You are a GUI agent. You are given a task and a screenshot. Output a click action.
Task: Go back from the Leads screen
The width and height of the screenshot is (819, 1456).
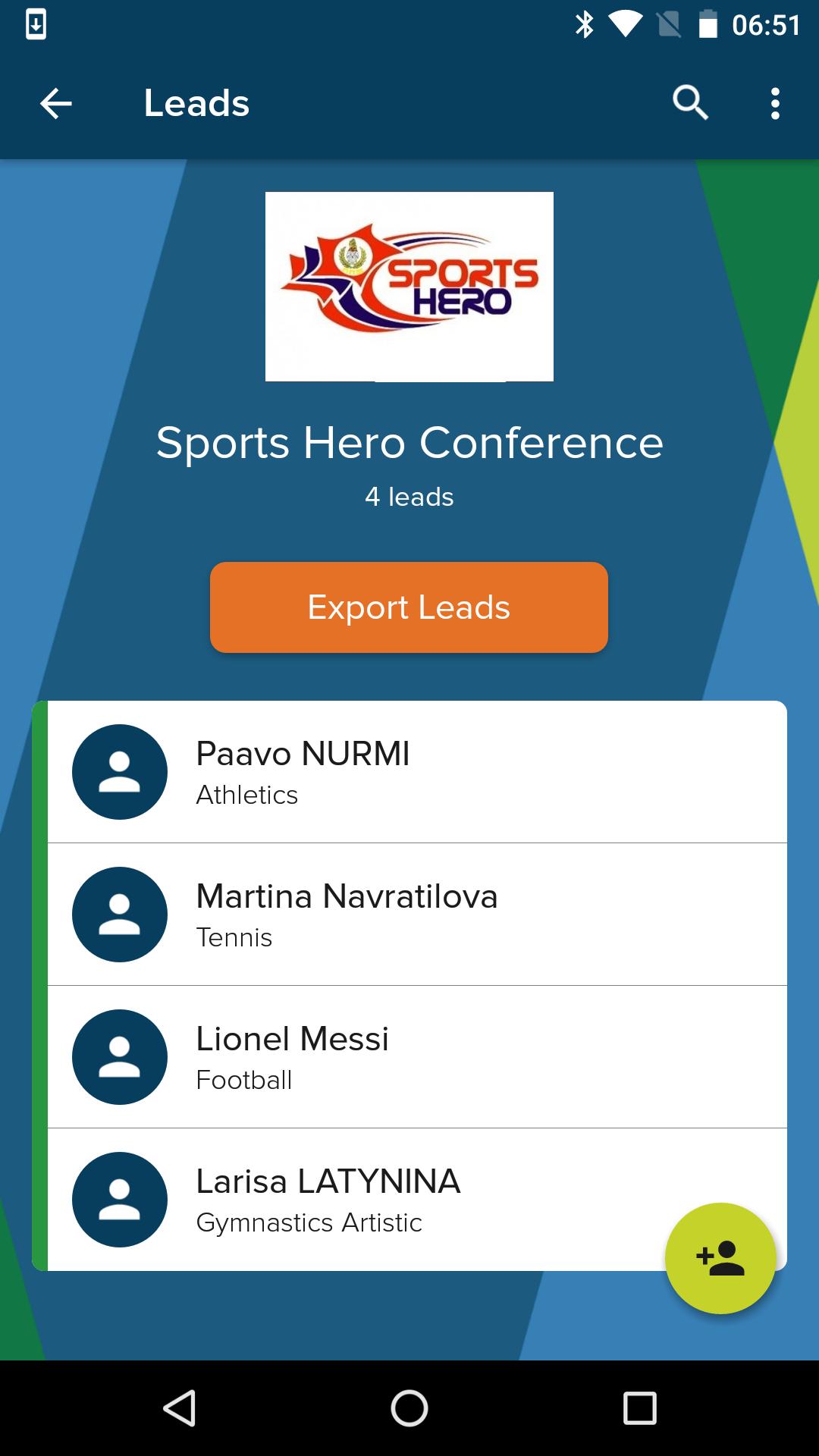pyautogui.click(x=55, y=103)
